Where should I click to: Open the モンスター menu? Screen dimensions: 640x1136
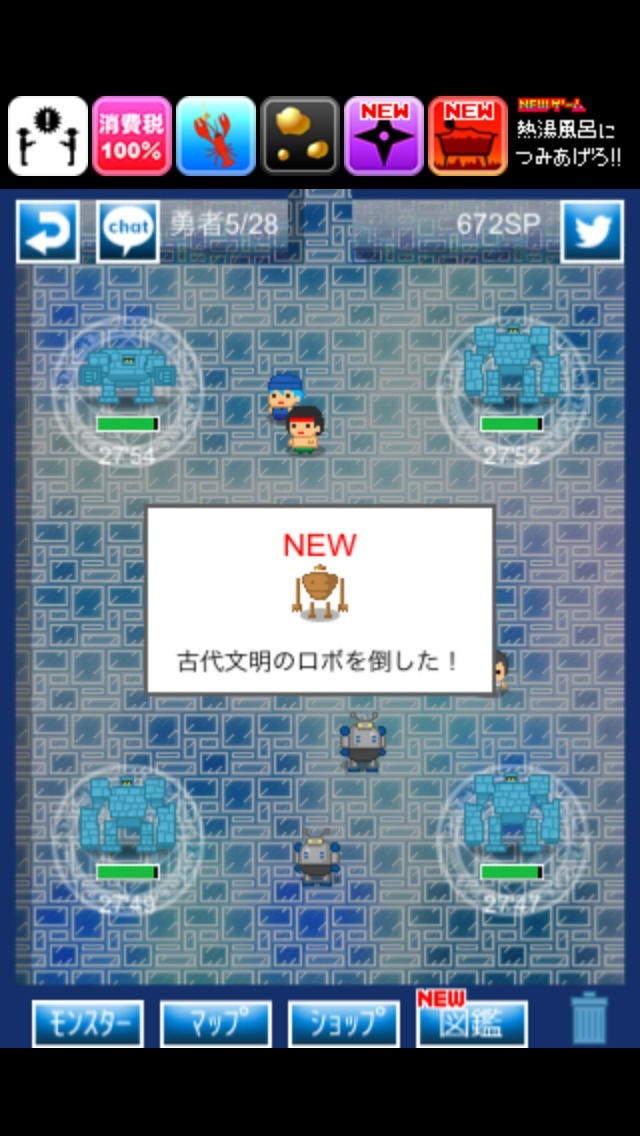click(x=88, y=1024)
